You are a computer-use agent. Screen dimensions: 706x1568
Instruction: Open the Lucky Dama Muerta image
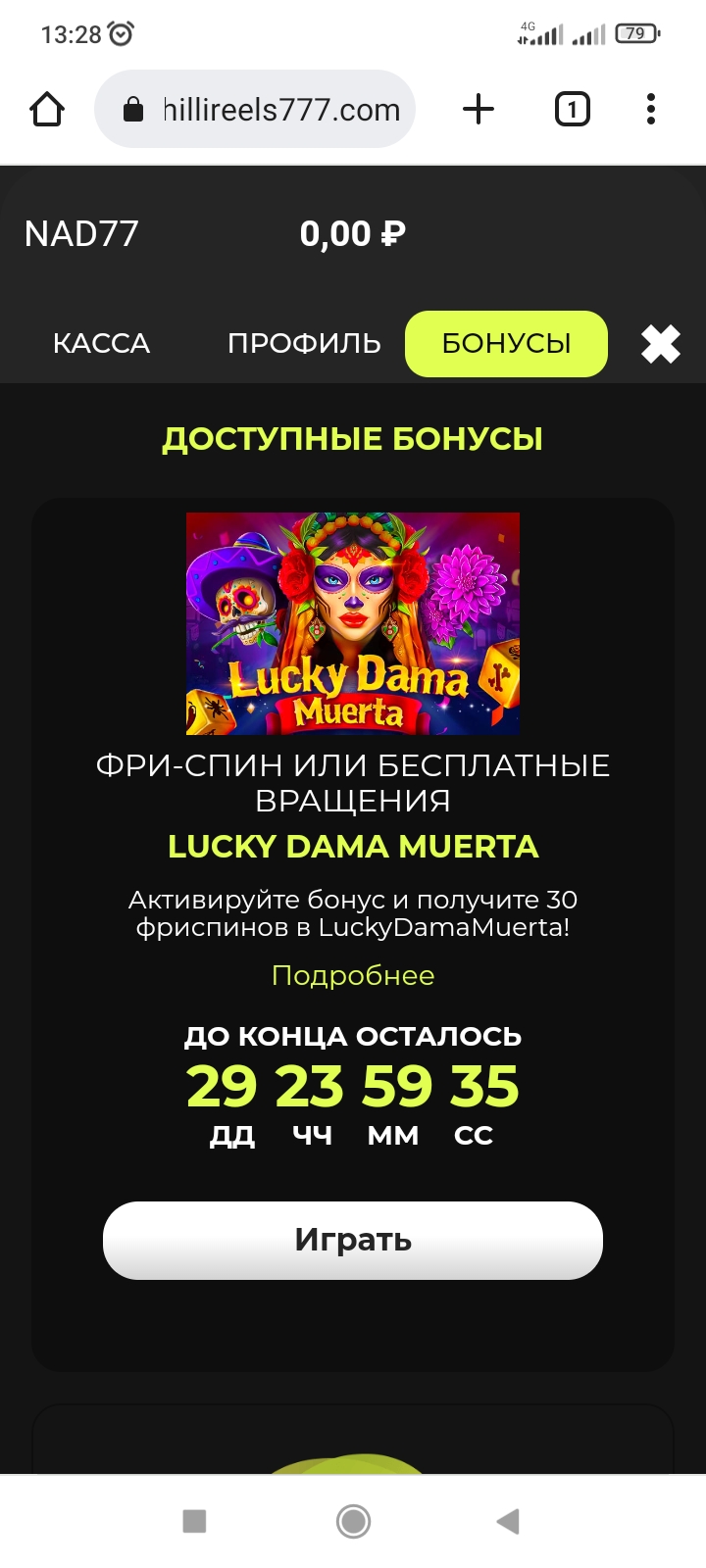353,623
